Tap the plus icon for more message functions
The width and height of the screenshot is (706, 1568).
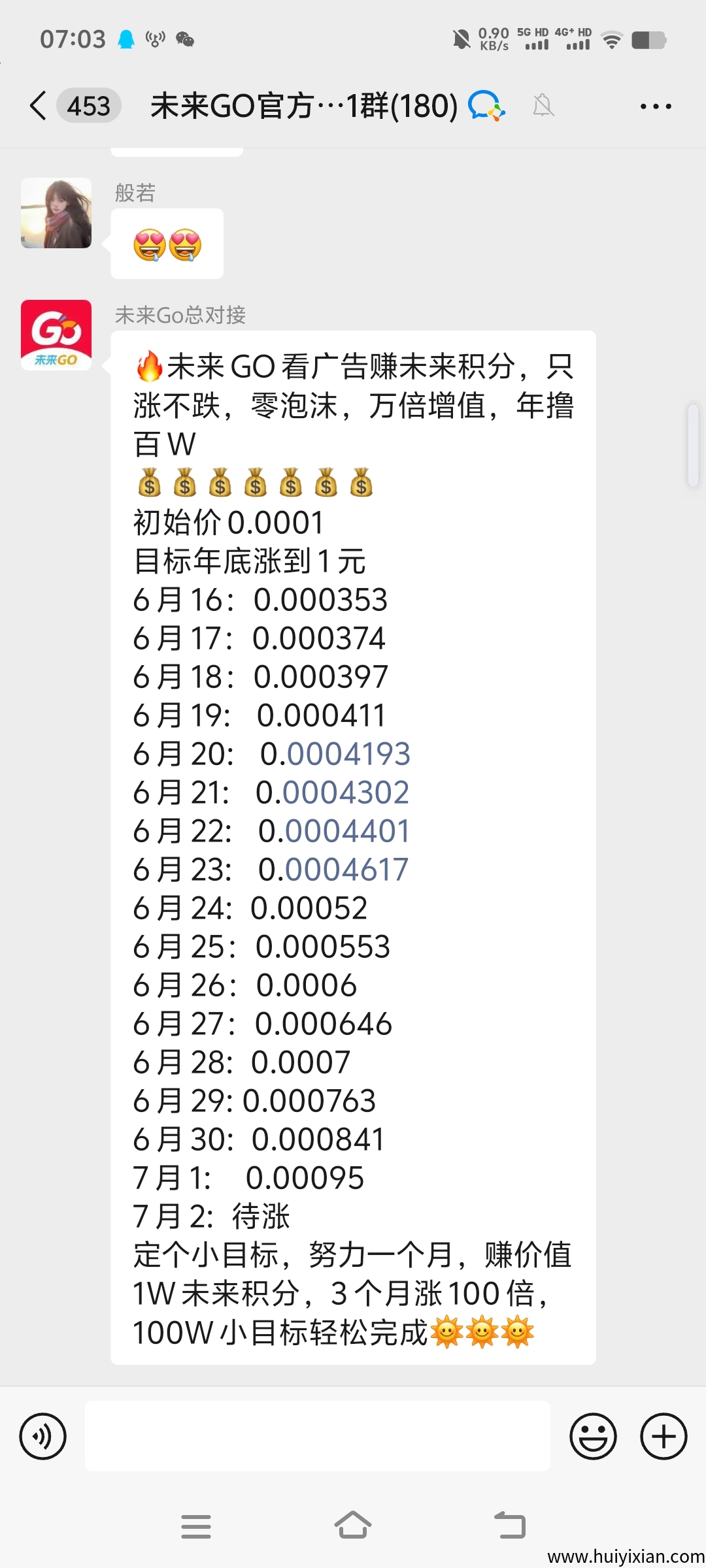click(x=663, y=1436)
